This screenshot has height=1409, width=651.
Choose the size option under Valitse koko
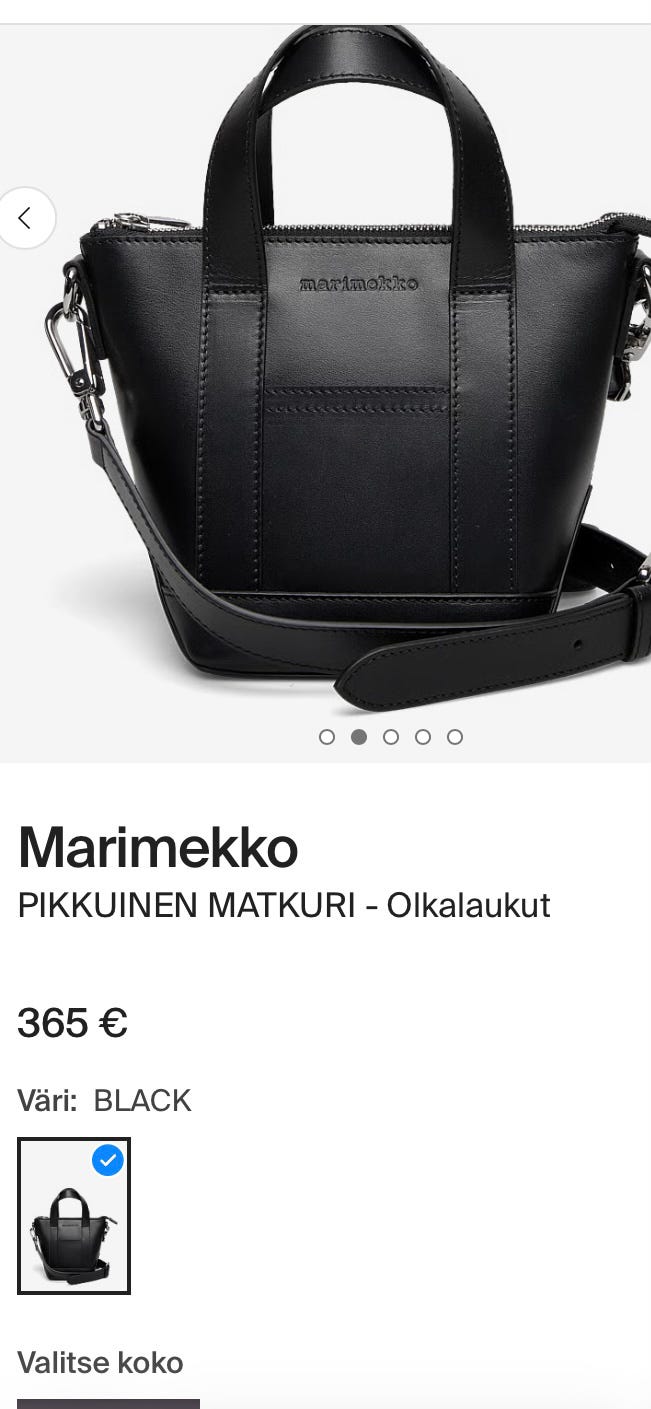pyautogui.click(x=108, y=1403)
